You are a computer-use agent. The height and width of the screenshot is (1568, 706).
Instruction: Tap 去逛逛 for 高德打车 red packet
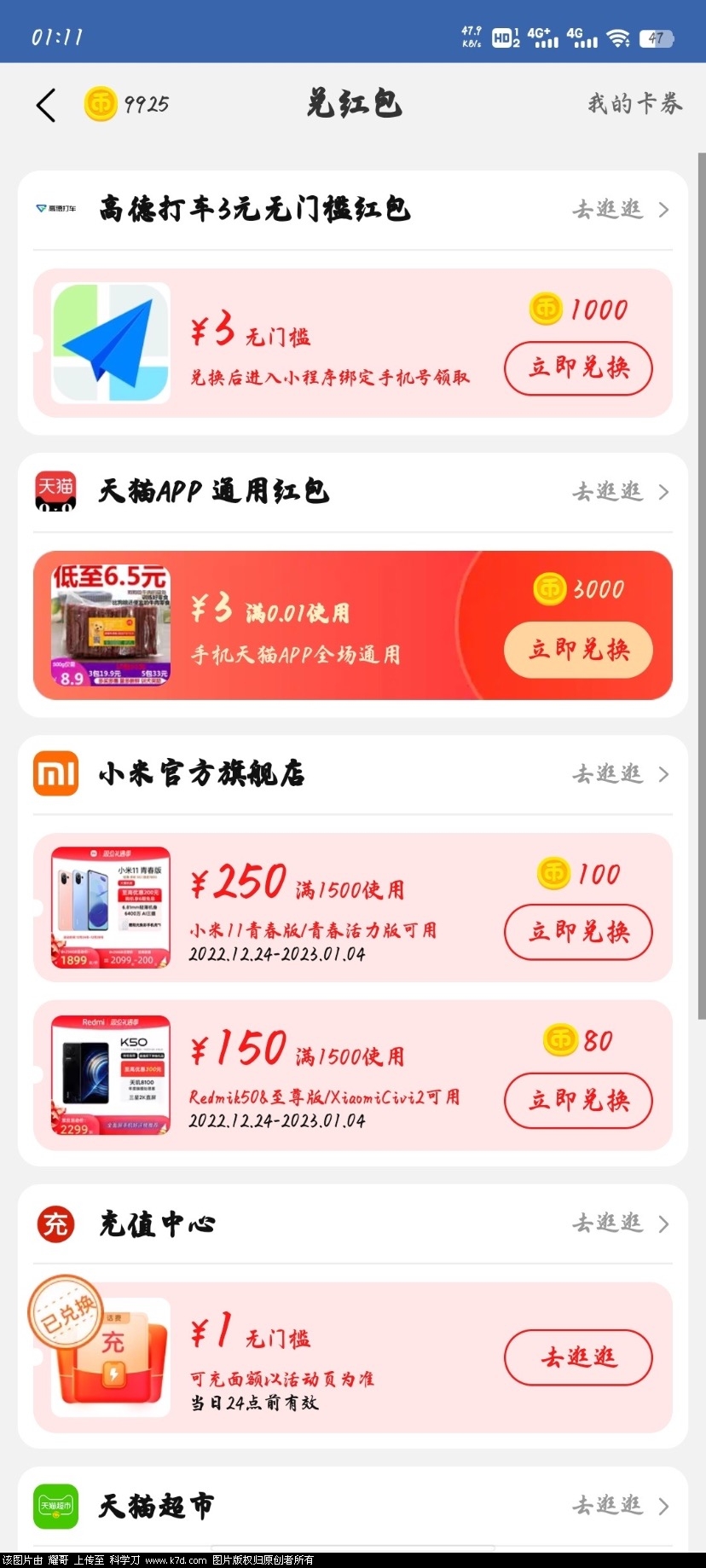(620, 210)
